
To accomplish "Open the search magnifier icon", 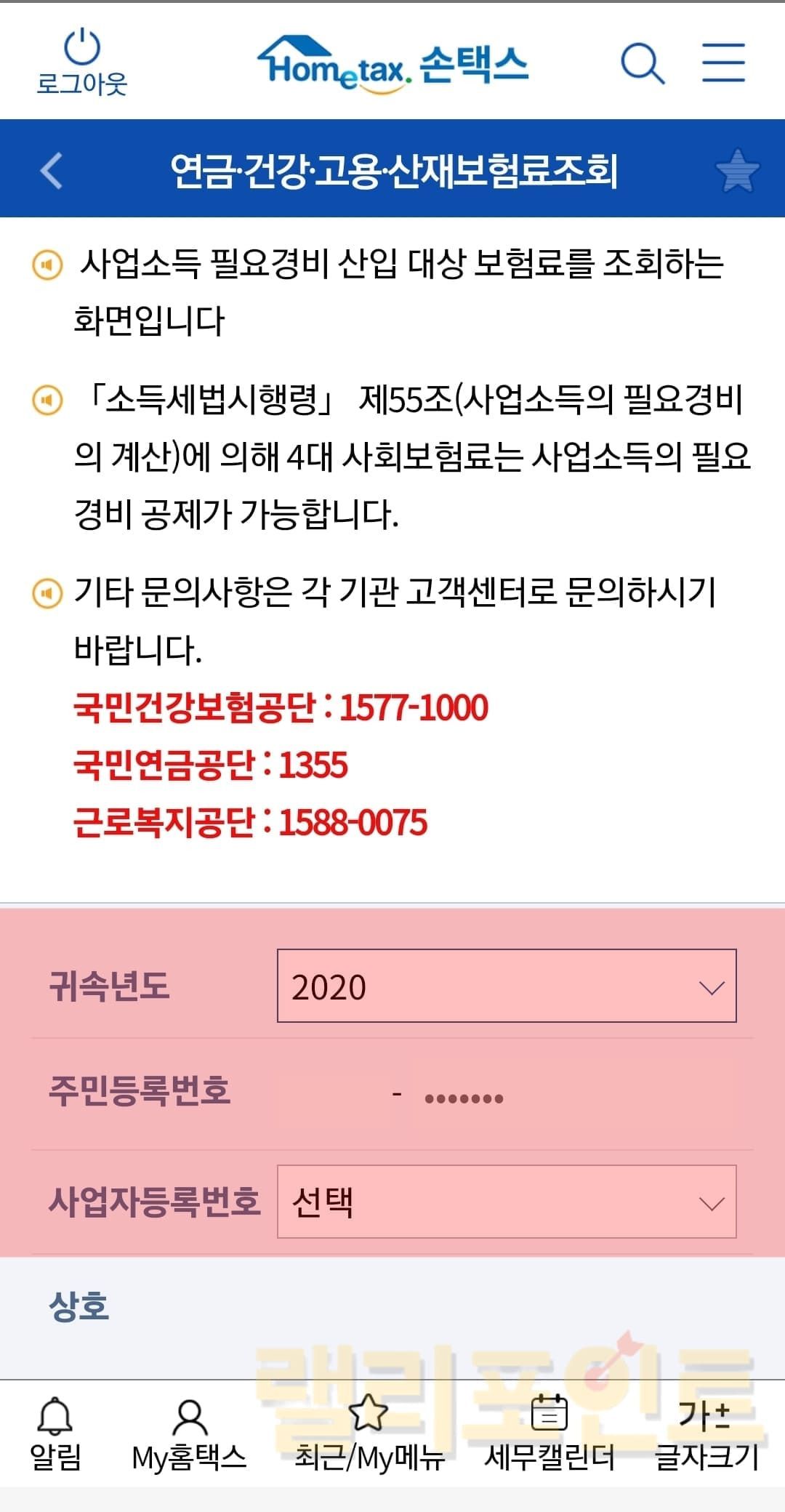I will pos(643,63).
